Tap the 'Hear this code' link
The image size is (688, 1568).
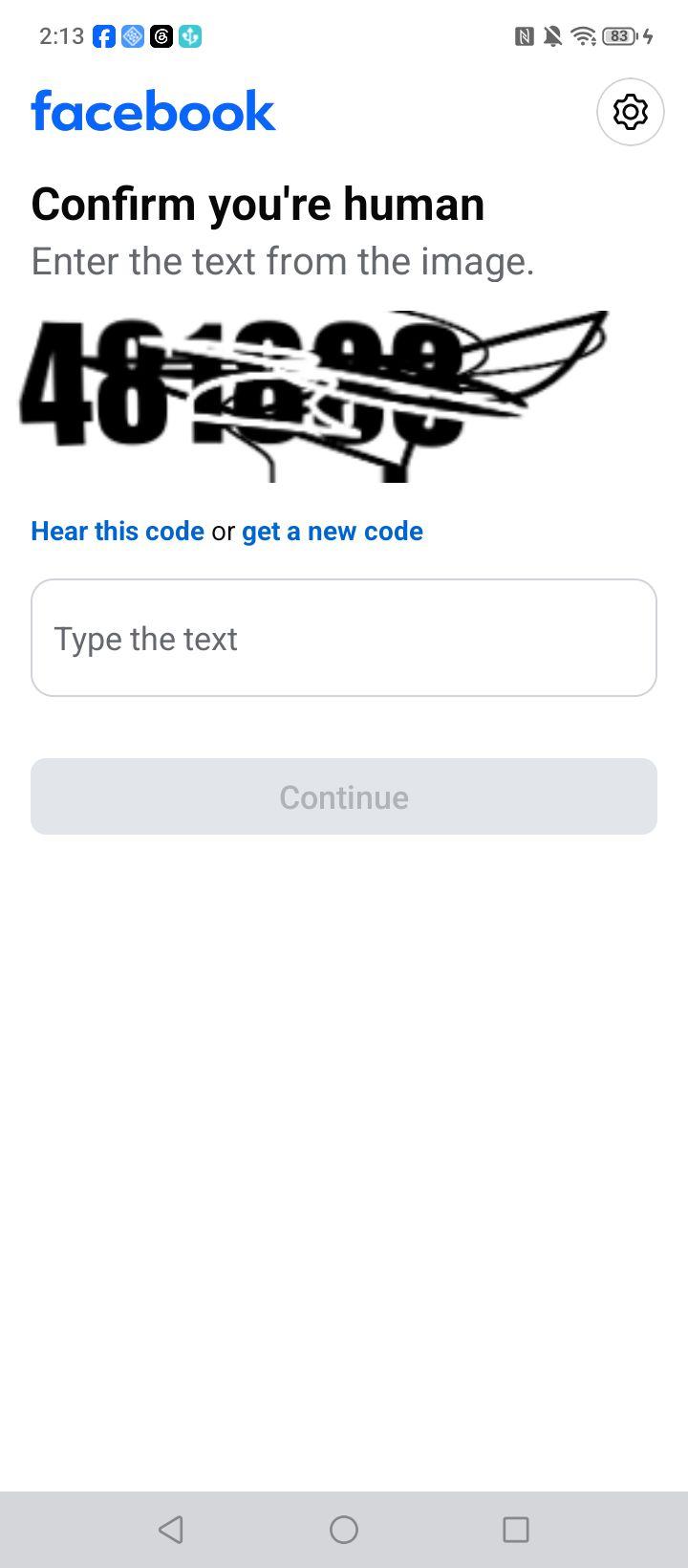pyautogui.click(x=118, y=531)
